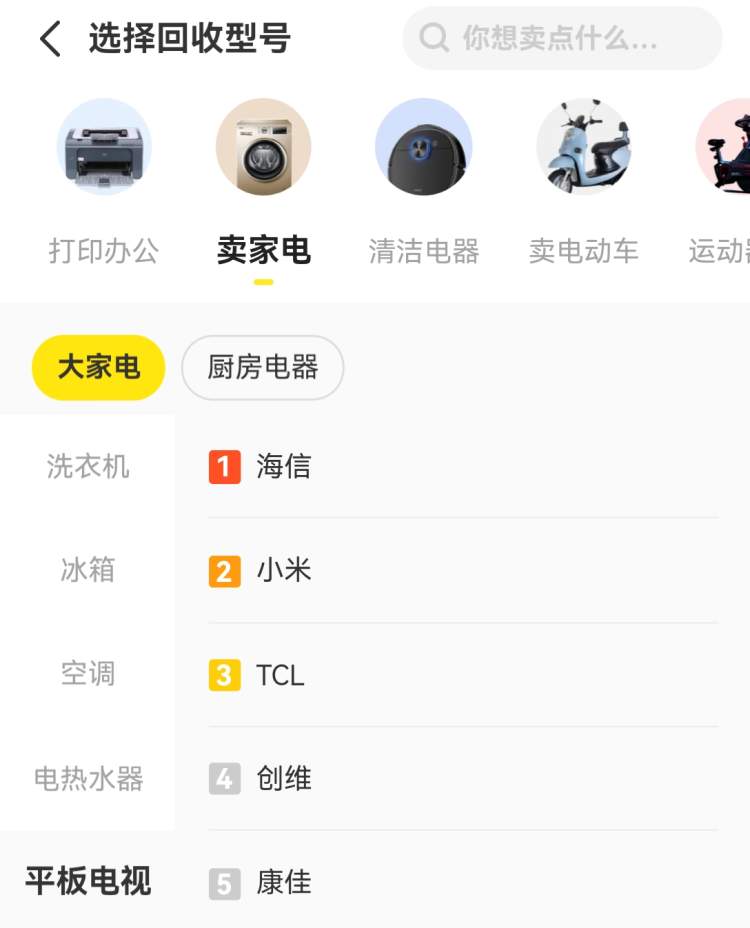This screenshot has height=928, width=750.
Task: Open the 海信 brand row
Action: (462, 466)
